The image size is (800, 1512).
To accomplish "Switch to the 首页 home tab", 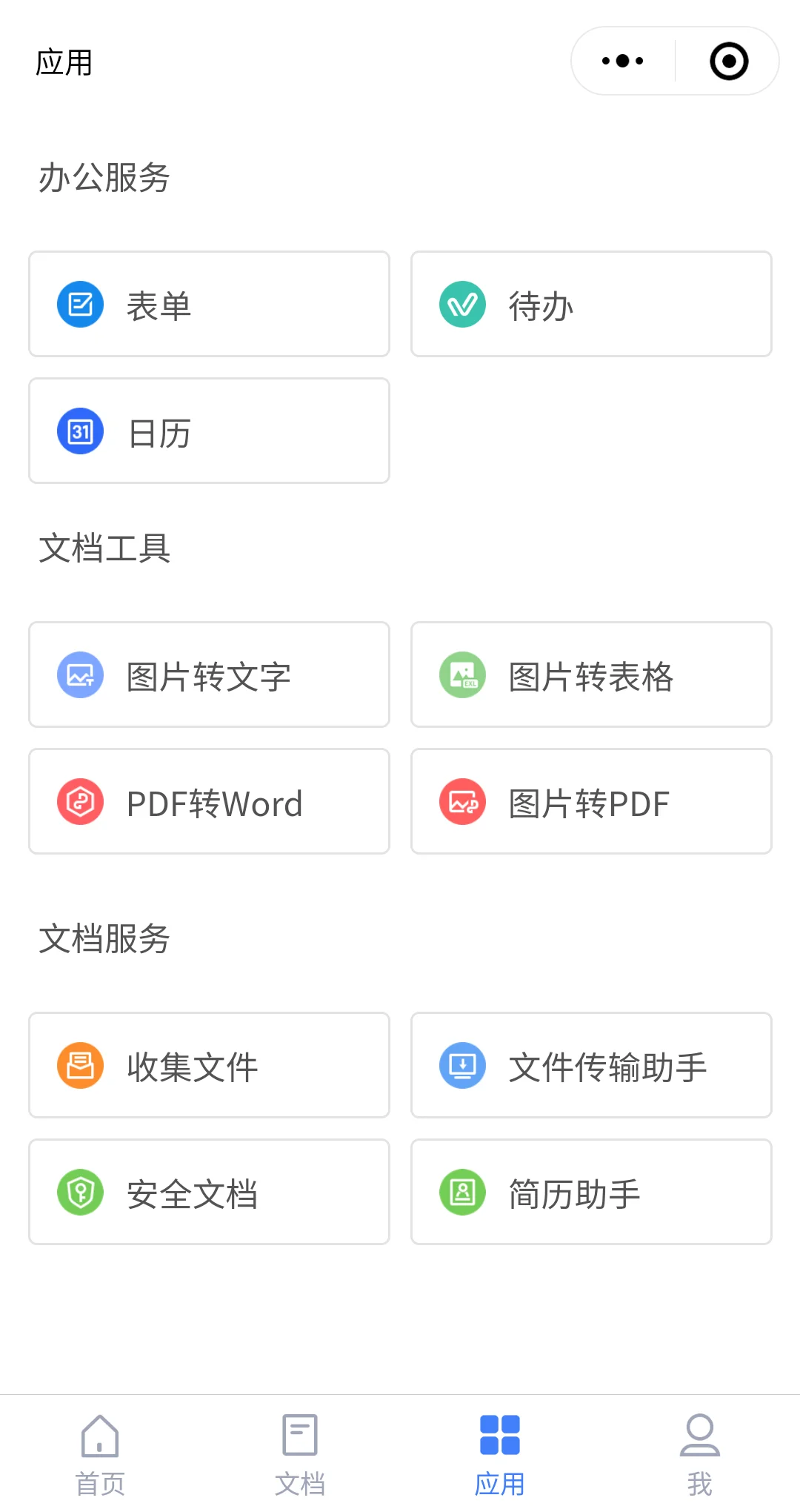I will coord(100,1454).
